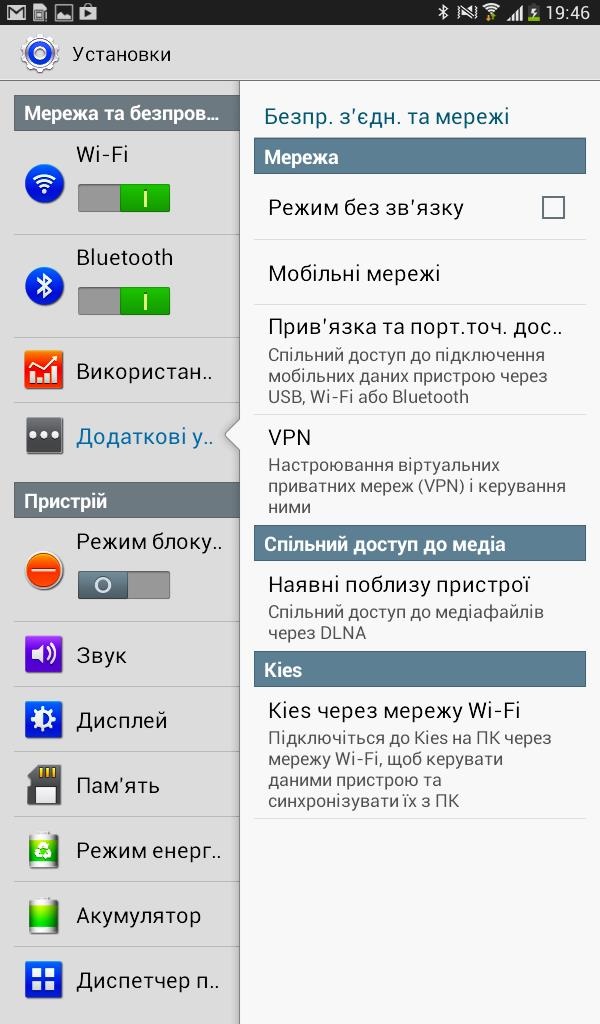Enable the Режим блоку.. switch
The image size is (600, 1024).
[x=124, y=585]
